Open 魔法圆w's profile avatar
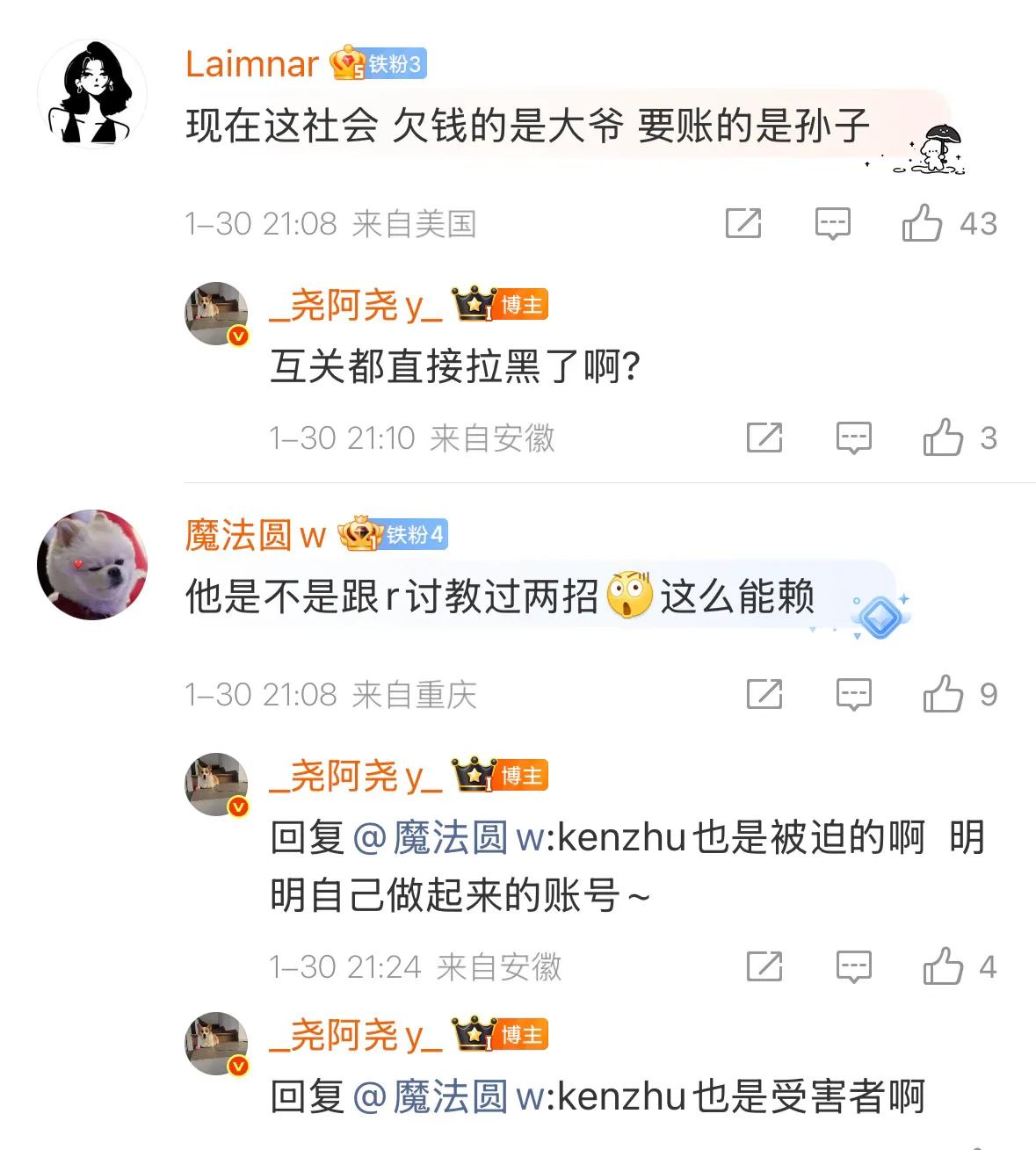The height and width of the screenshot is (1150, 1036). pyautogui.click(x=91, y=564)
